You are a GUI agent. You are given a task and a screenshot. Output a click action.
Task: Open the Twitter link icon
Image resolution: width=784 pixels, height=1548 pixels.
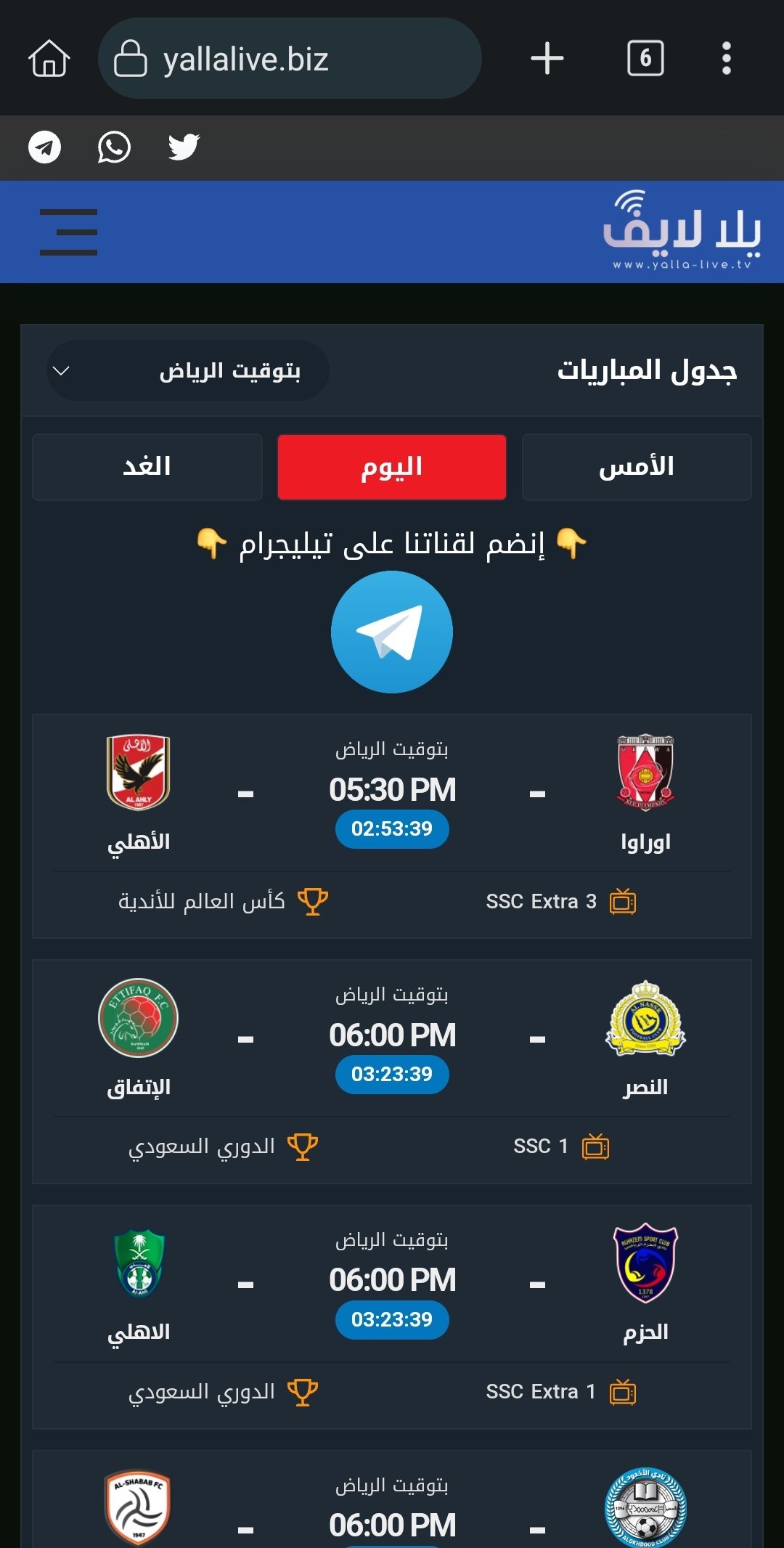[x=184, y=147]
